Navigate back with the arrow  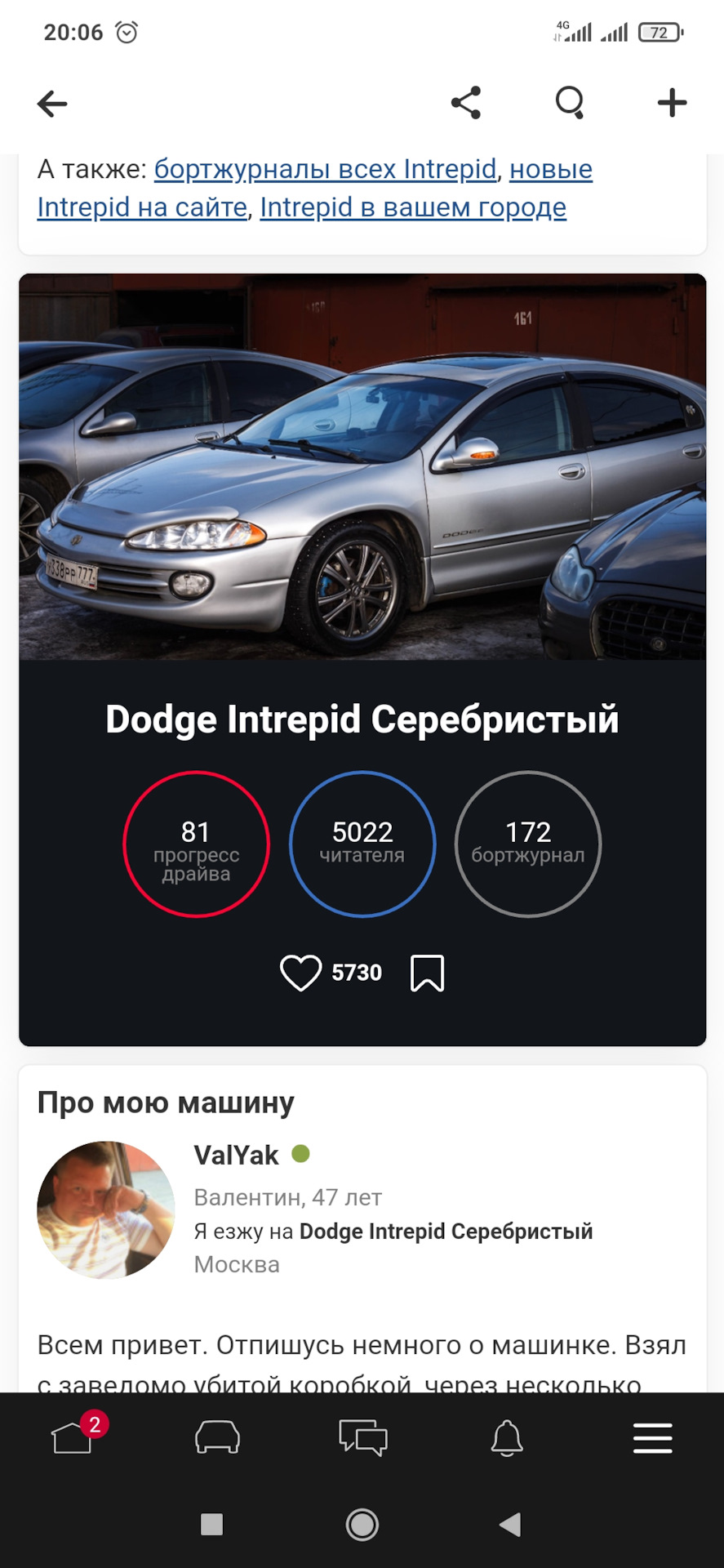tap(51, 102)
